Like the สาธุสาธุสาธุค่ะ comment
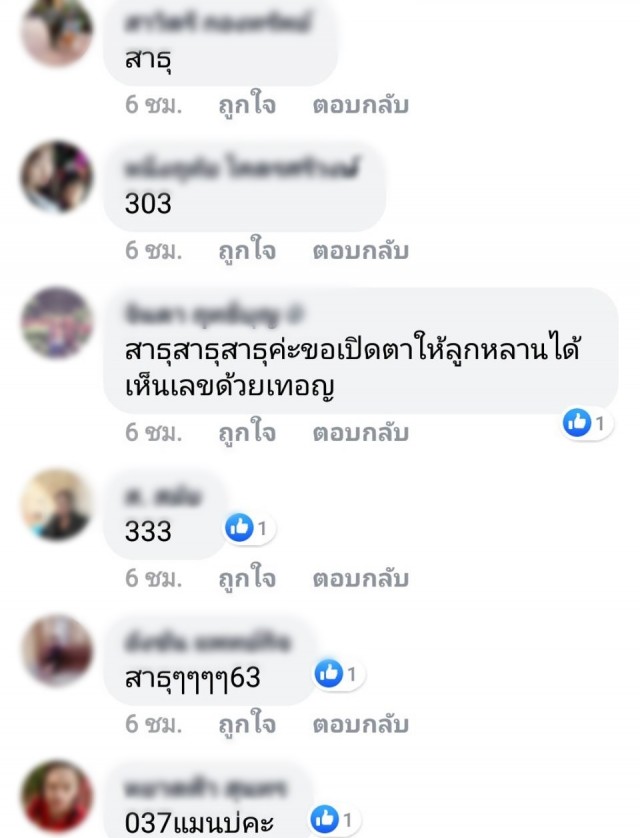Viewport: 640px width, 838px height. tap(247, 433)
